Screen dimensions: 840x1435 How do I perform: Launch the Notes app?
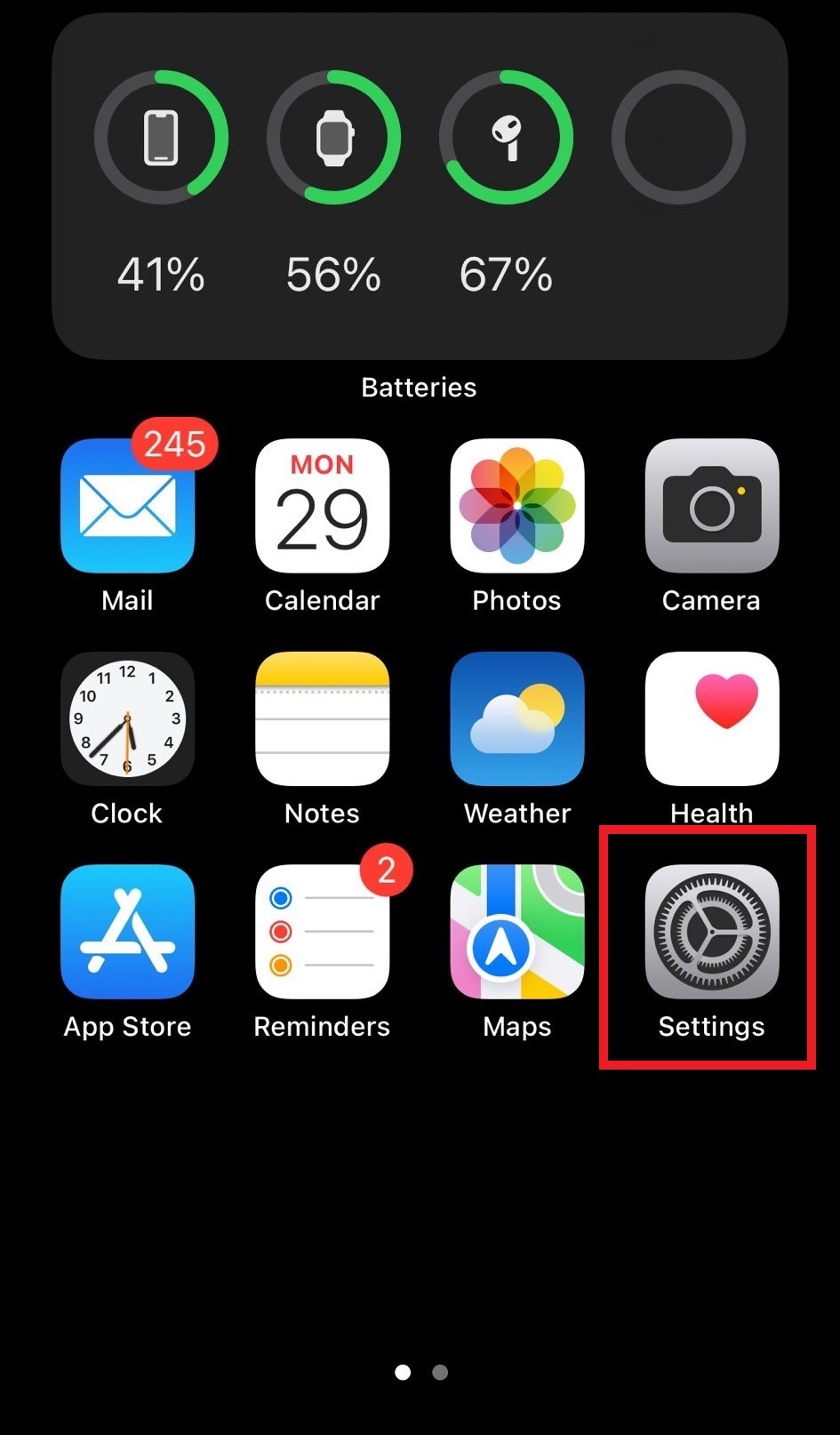pyautogui.click(x=322, y=718)
